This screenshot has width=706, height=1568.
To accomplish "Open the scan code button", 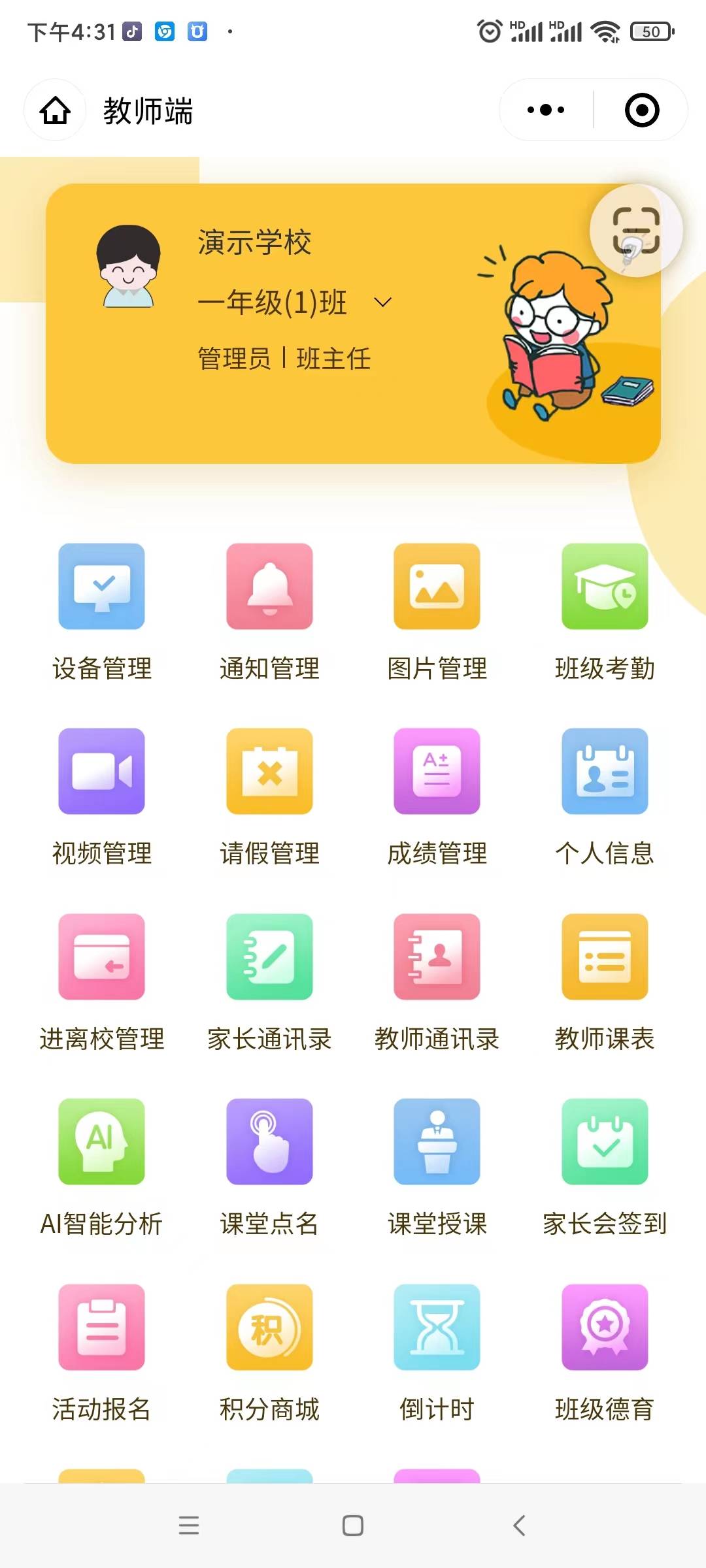I will (x=635, y=231).
